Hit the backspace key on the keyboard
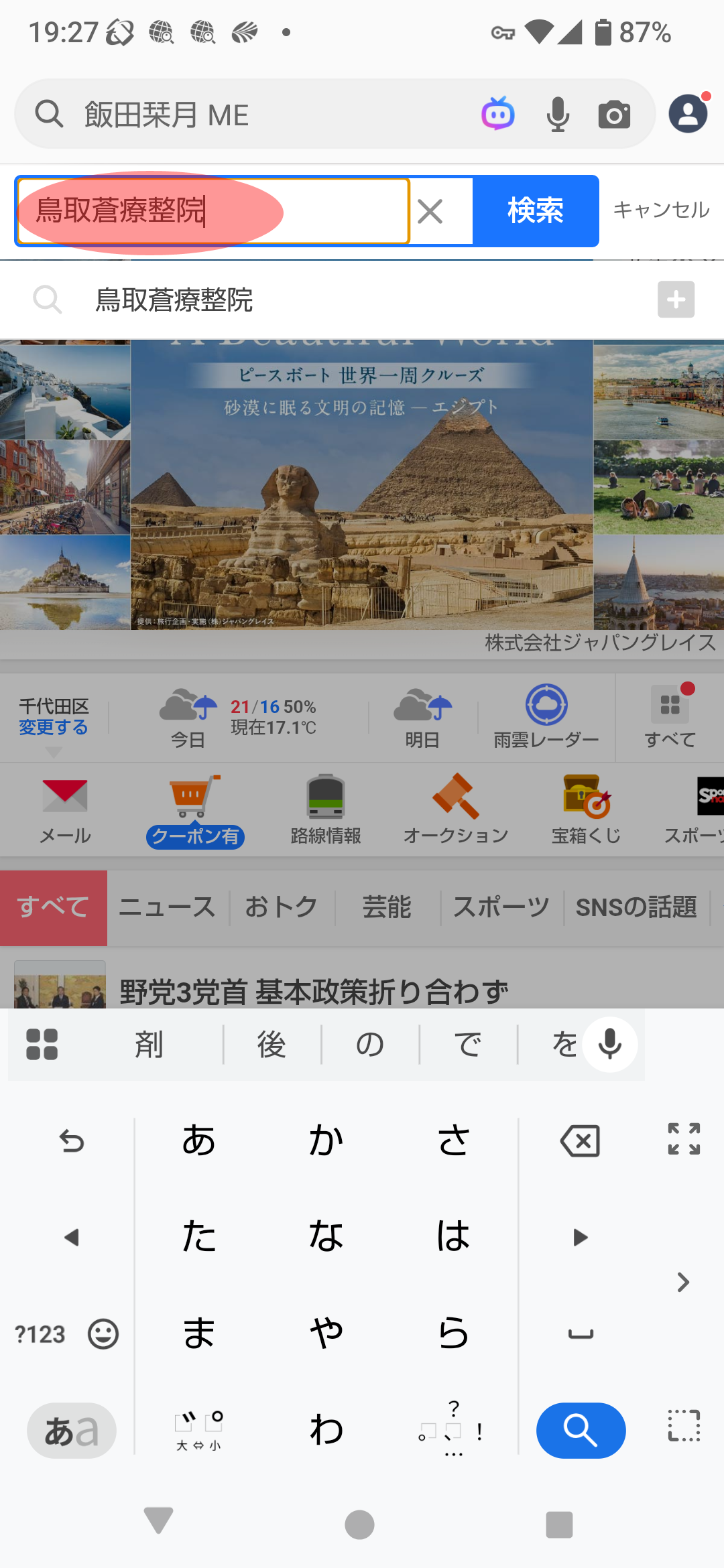The image size is (724, 1568). pos(580,1140)
